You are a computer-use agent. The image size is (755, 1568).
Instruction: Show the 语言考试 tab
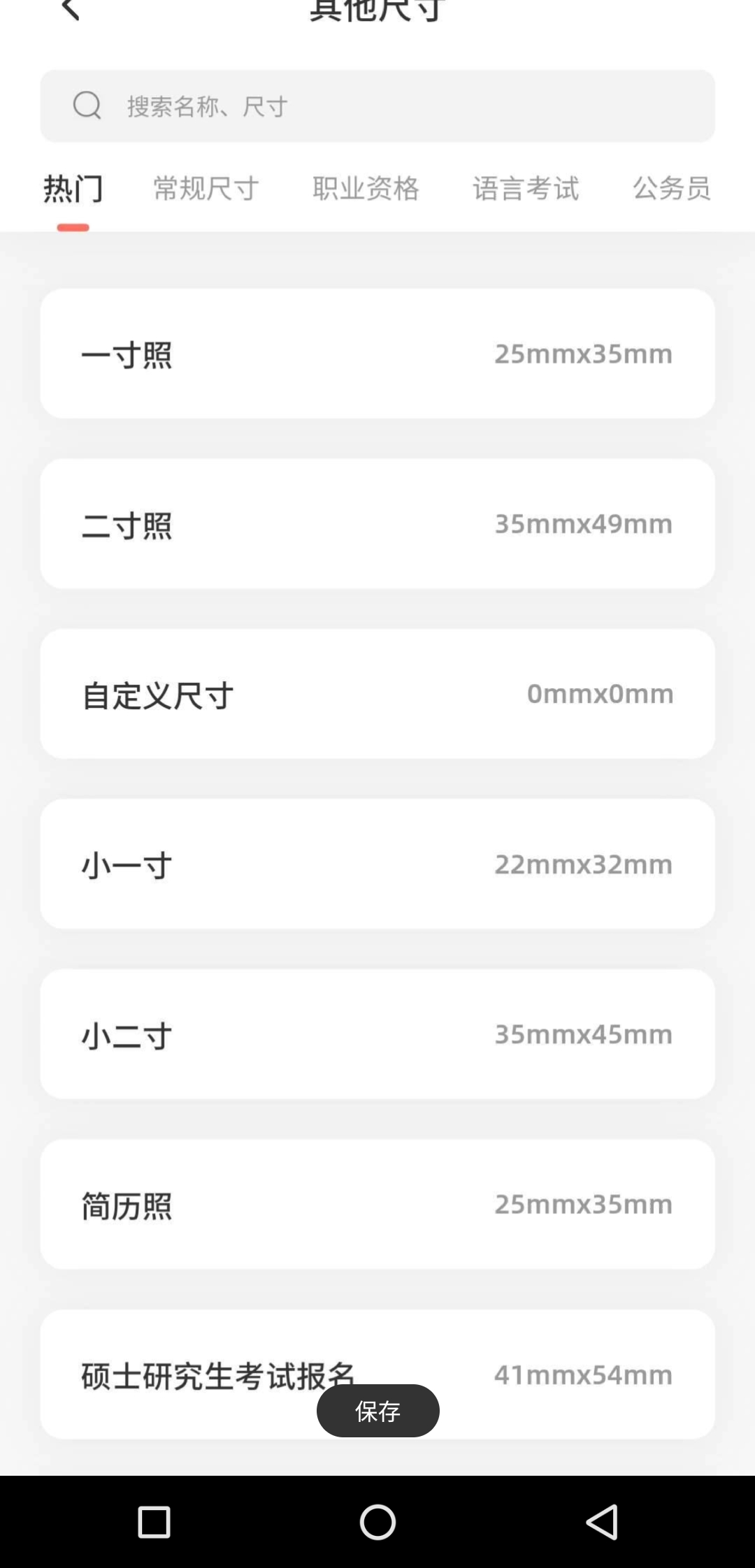(526, 189)
